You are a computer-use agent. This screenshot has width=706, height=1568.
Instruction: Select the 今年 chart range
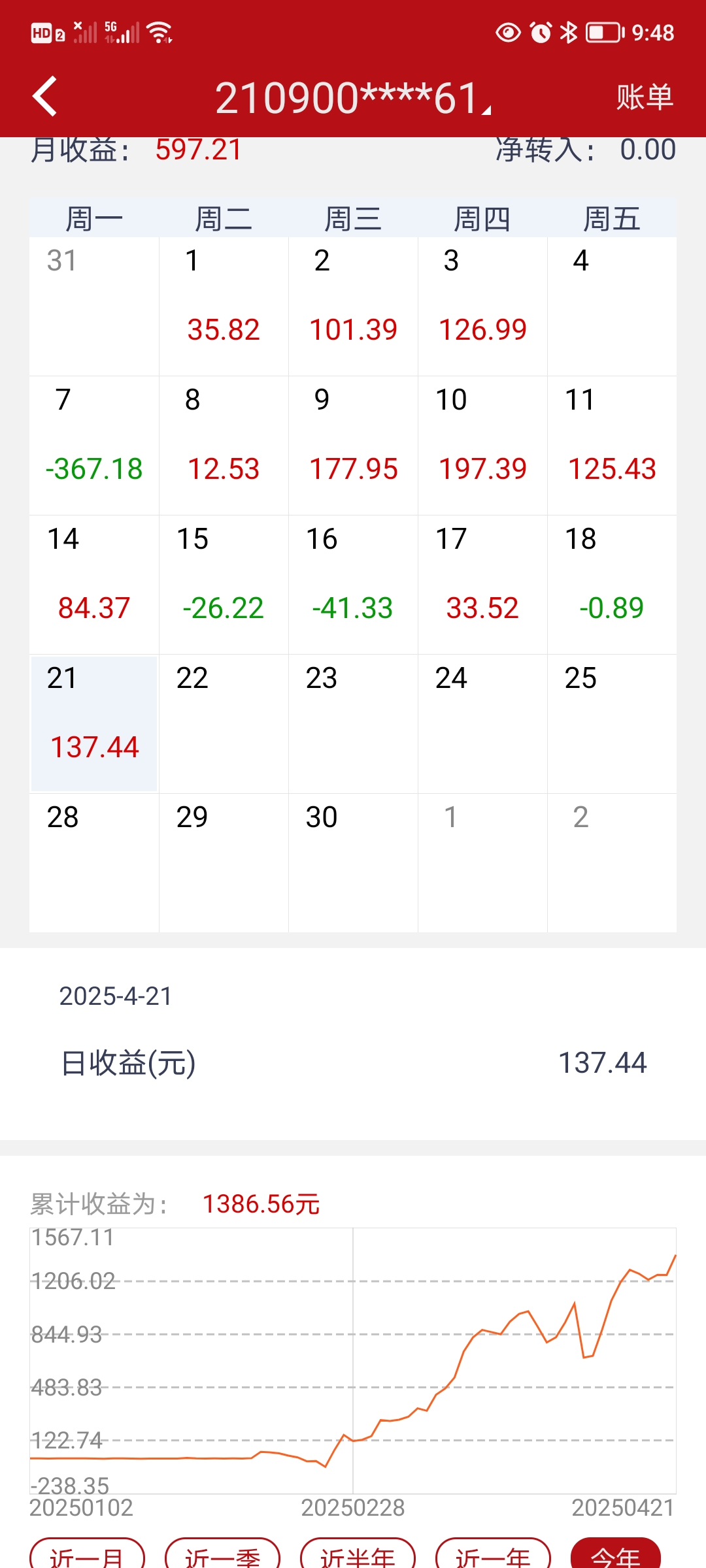click(x=615, y=1556)
